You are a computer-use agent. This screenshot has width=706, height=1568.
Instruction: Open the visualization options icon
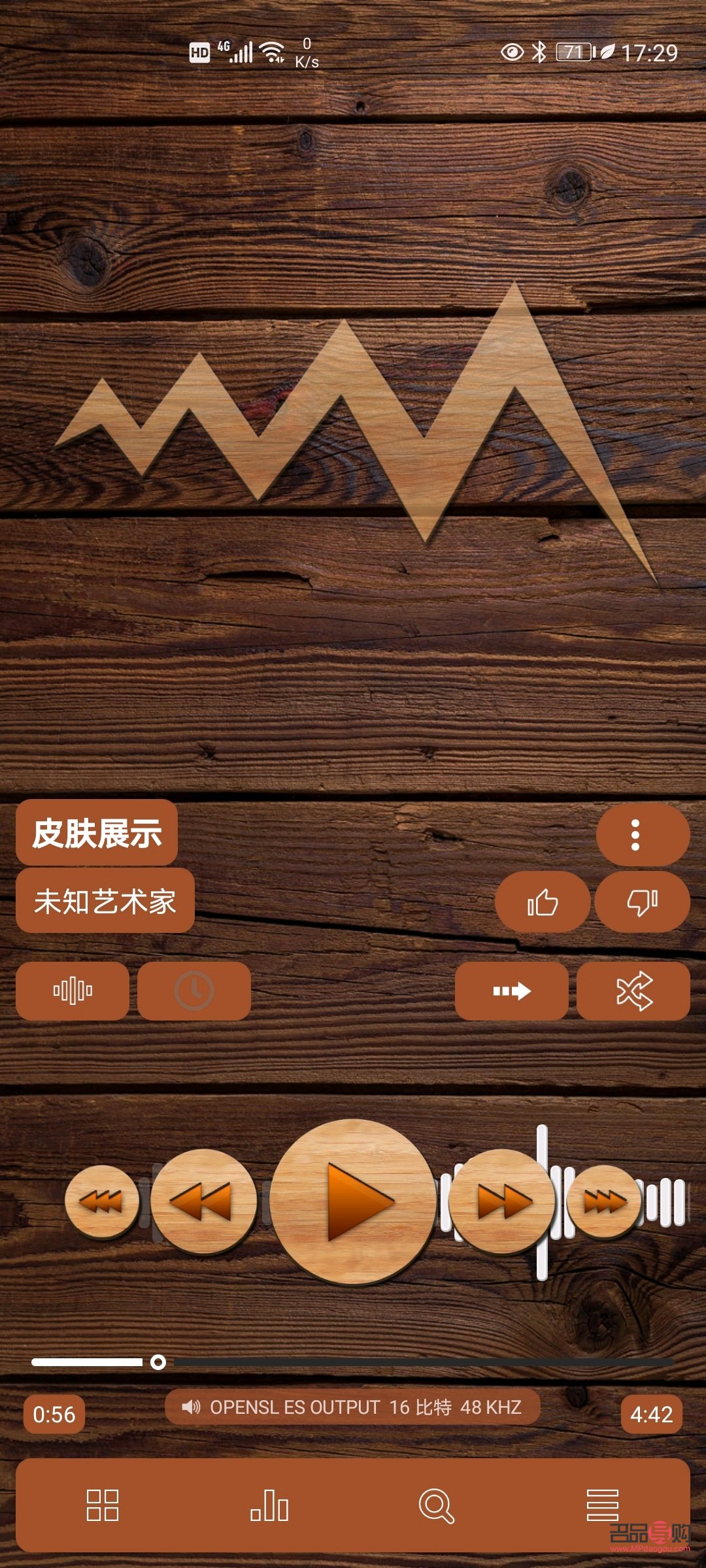tap(72, 990)
